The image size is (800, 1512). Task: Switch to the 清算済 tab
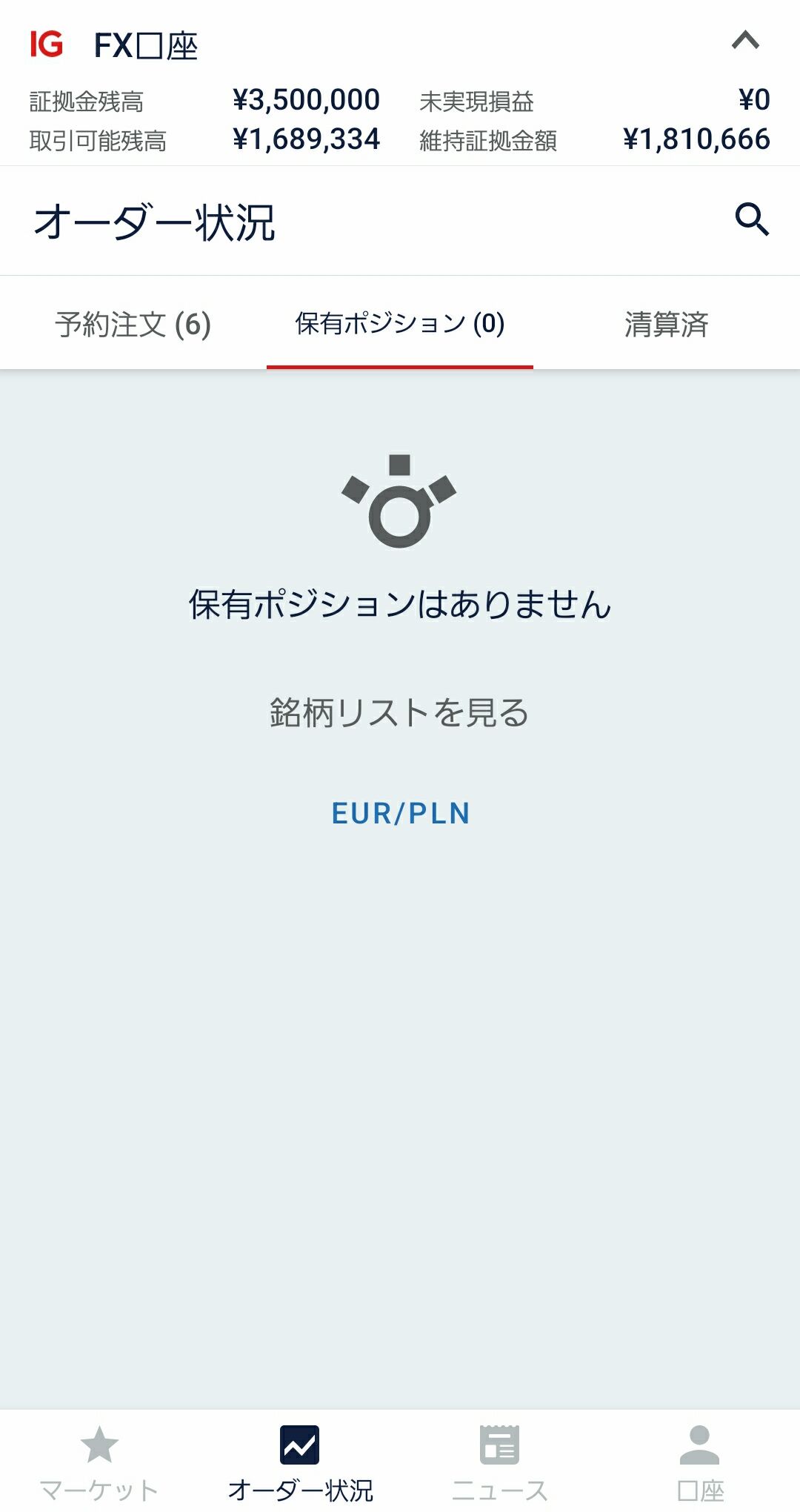coord(666,324)
